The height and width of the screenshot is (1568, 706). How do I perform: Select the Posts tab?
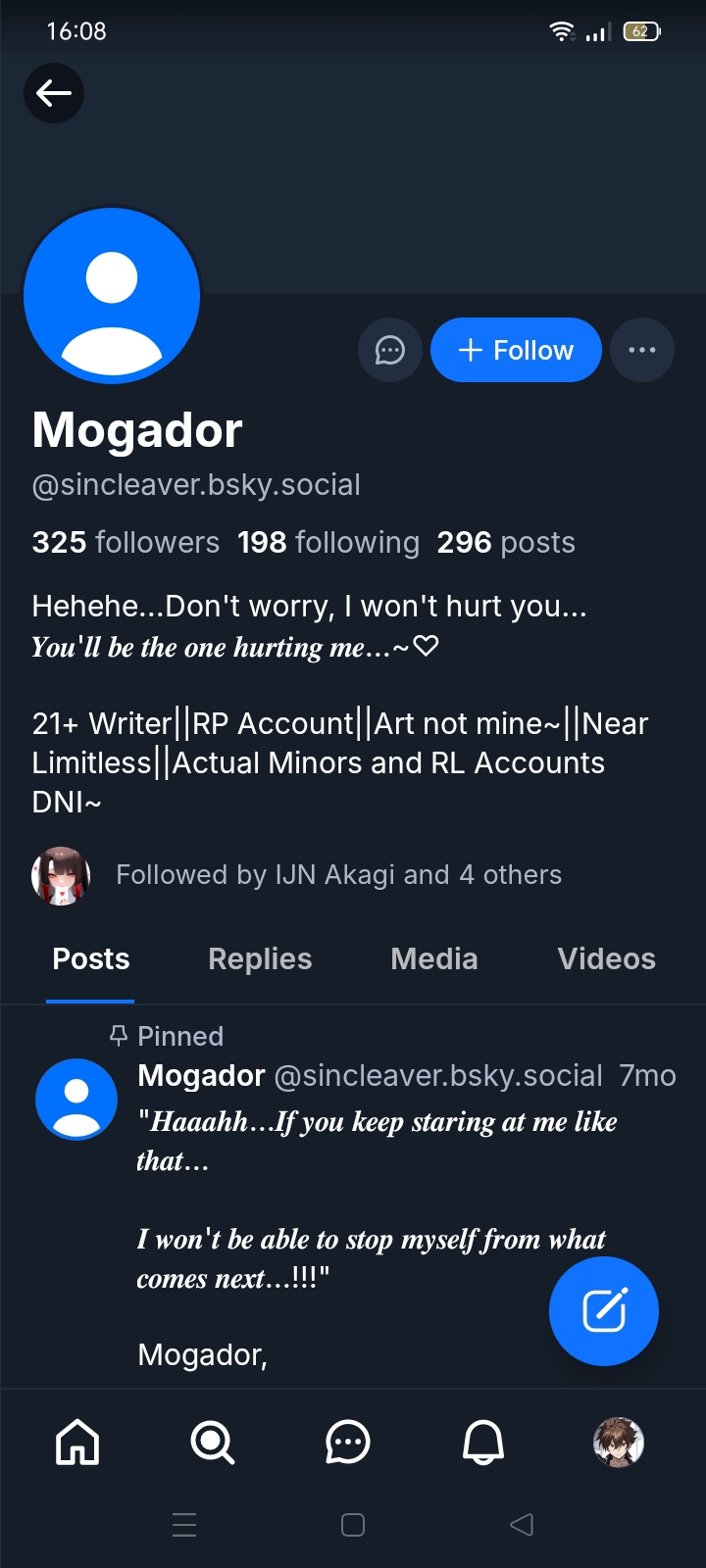point(90,958)
